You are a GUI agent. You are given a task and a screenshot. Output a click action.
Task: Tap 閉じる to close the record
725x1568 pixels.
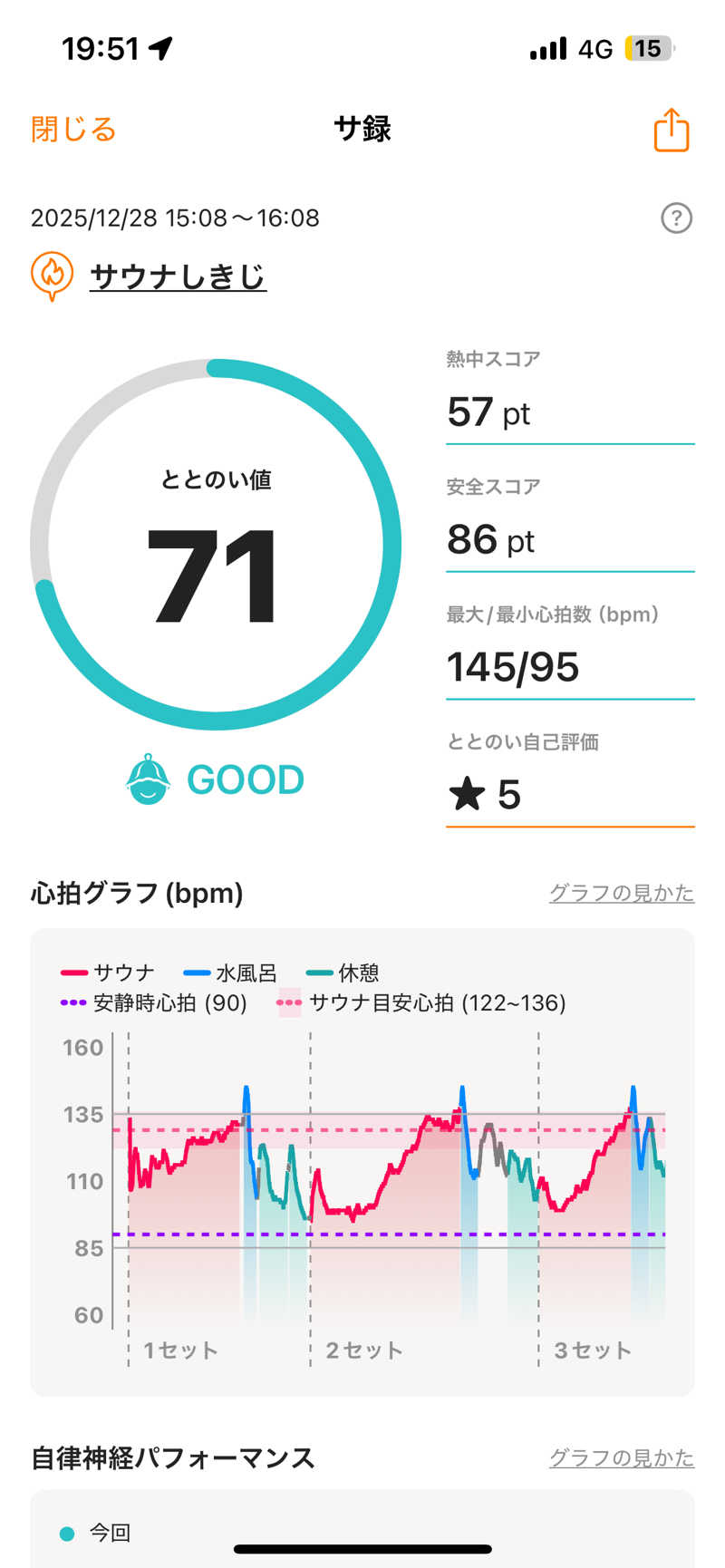pos(73,130)
